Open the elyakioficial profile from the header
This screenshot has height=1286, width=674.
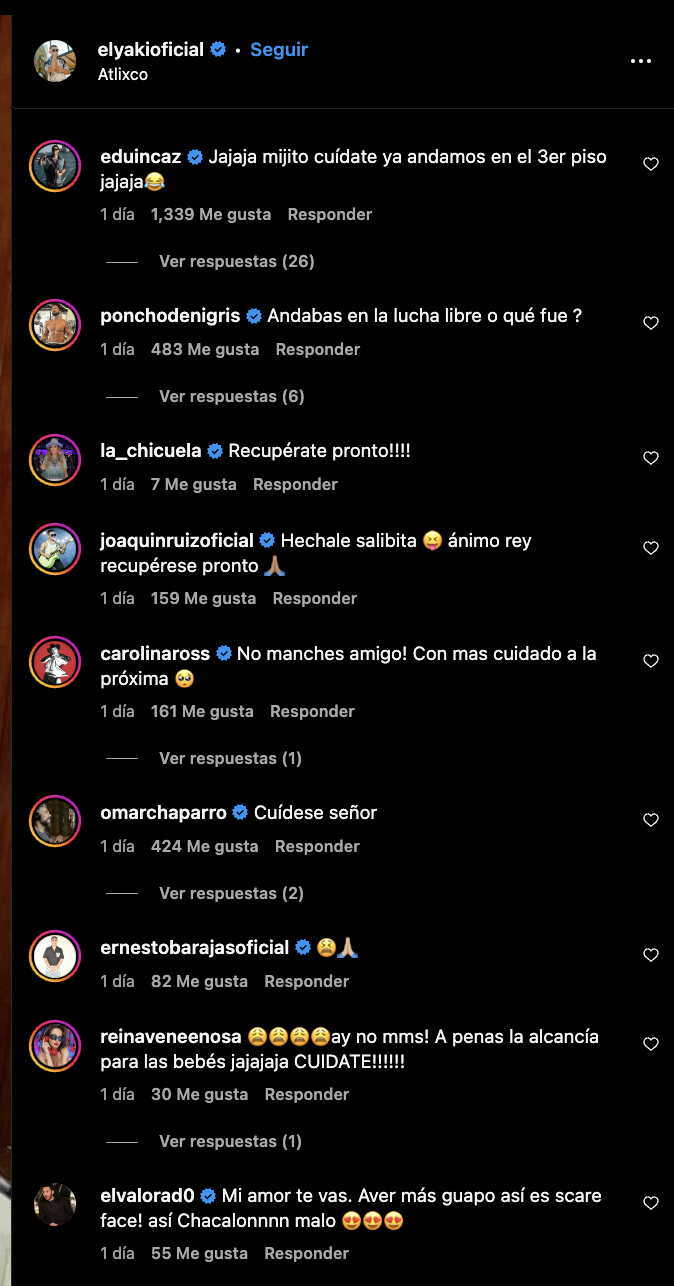pyautogui.click(x=152, y=49)
